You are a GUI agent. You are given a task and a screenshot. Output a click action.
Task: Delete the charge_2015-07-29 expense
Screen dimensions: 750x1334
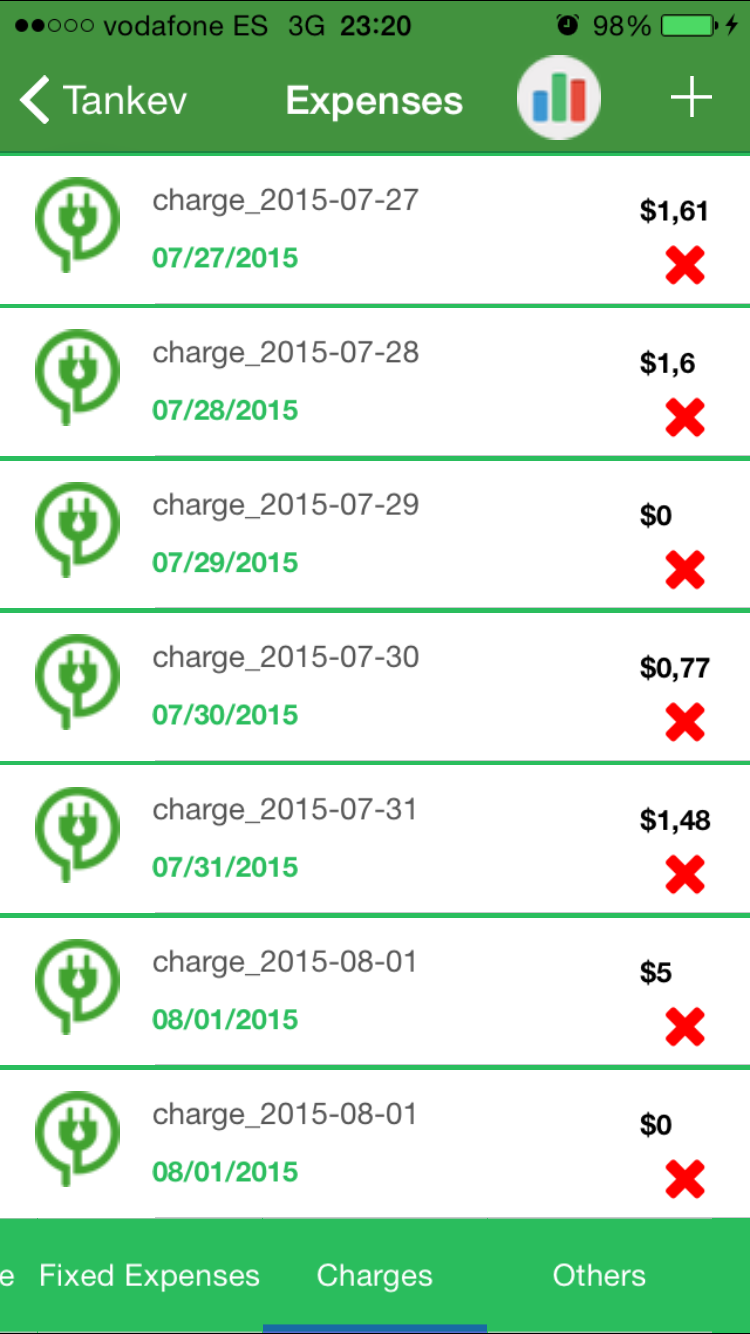[x=685, y=570]
